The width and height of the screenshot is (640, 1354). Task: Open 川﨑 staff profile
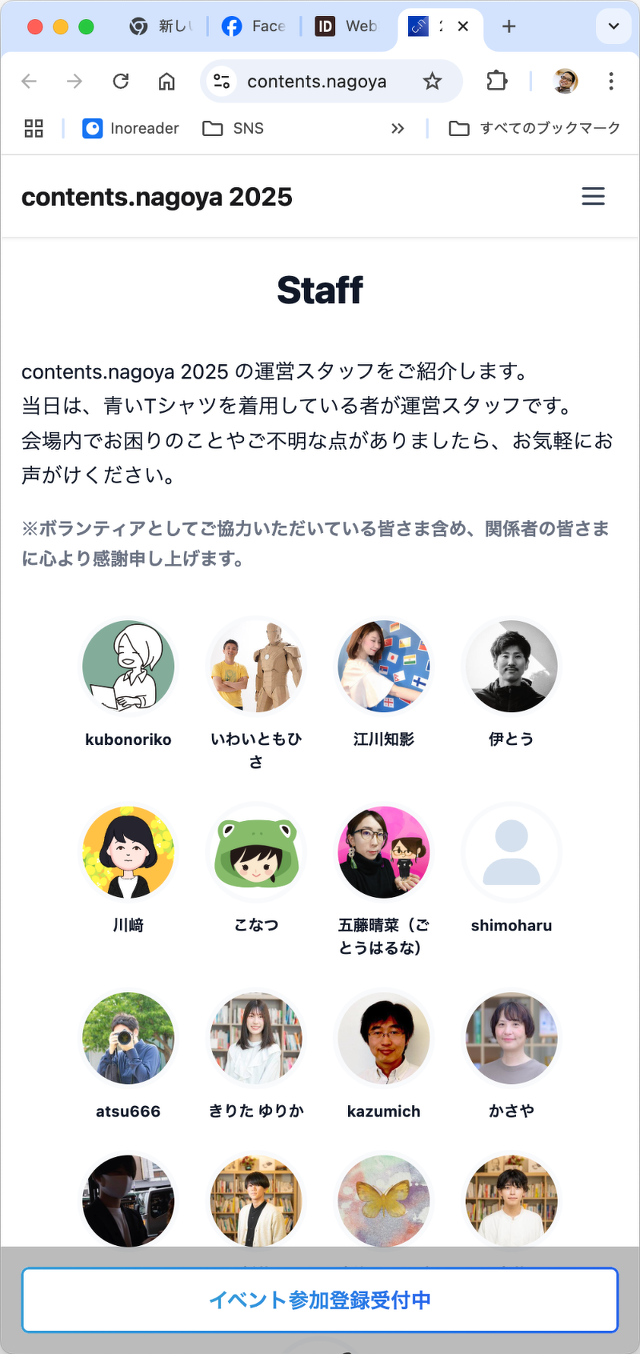pyautogui.click(x=128, y=853)
